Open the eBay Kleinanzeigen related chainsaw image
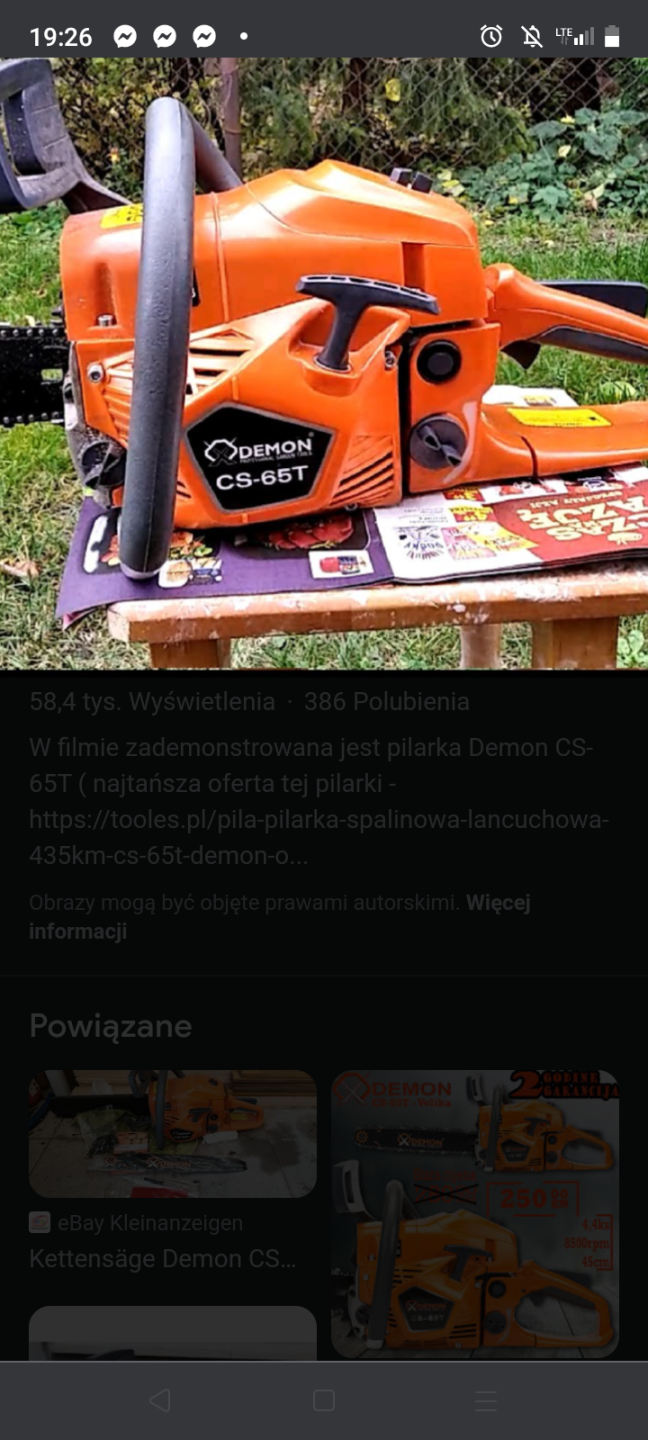The width and height of the screenshot is (648, 1440). [172, 1134]
